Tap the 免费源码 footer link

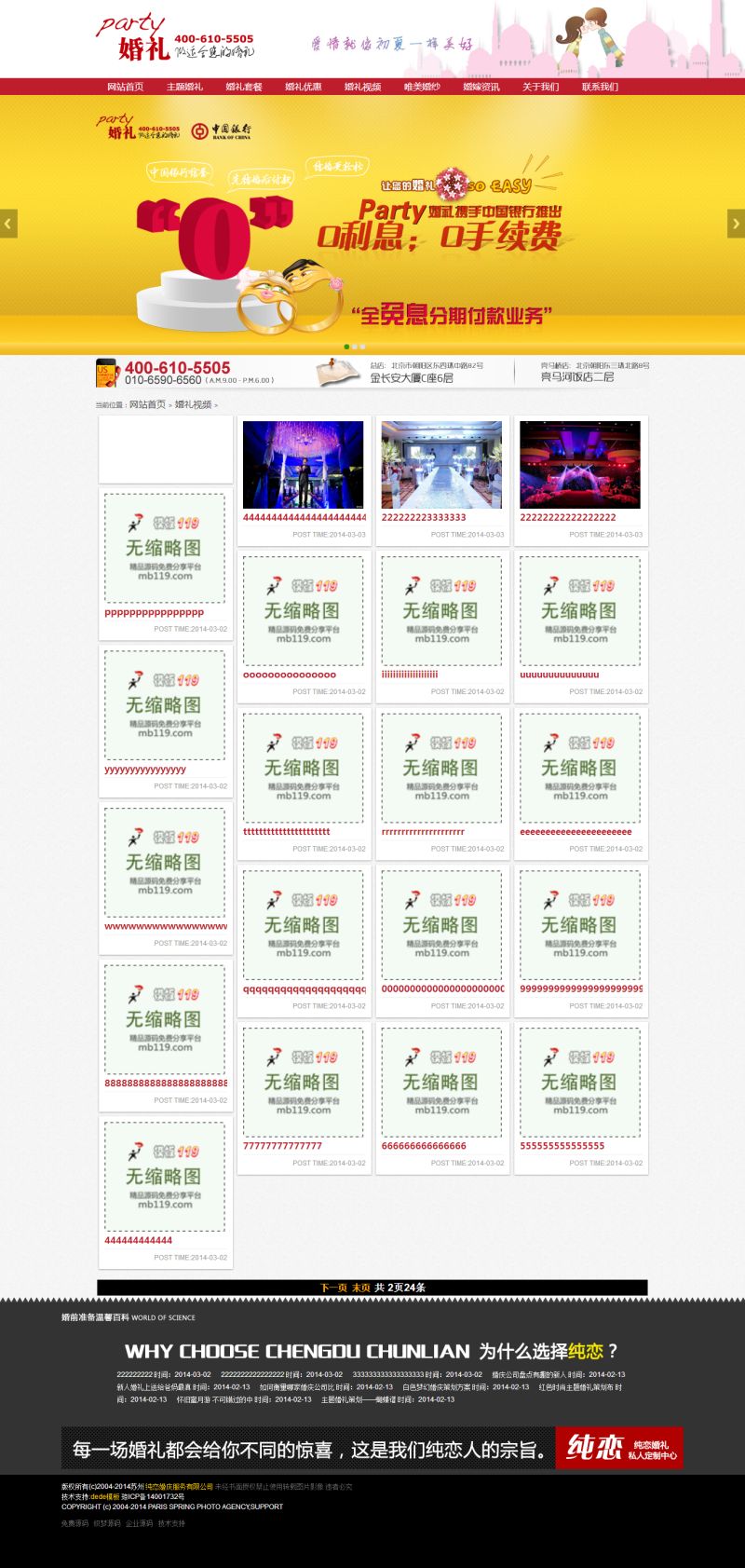[x=74, y=1523]
